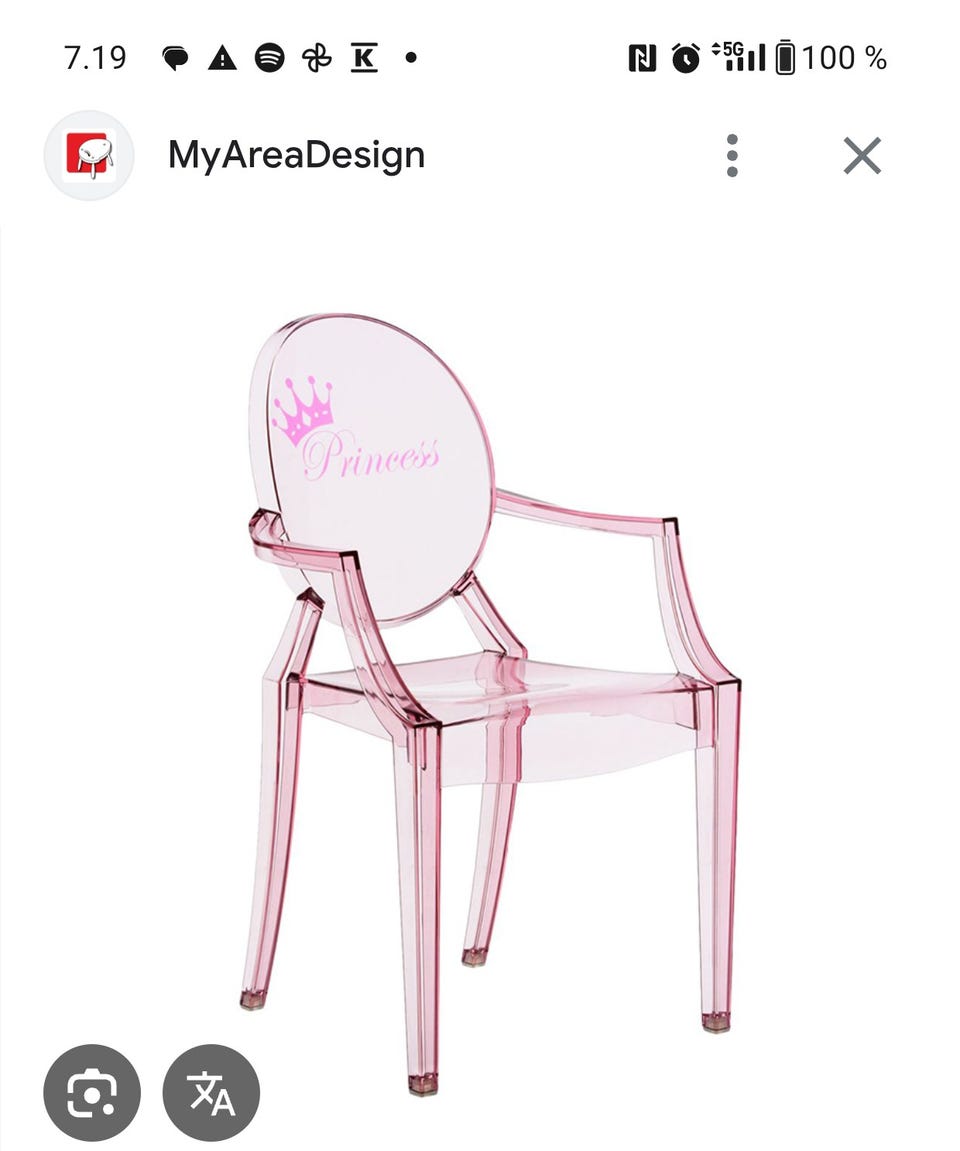The height and width of the screenshot is (1151, 960).
Task: Open the MyAreaDesign source site
Action: pyautogui.click(x=296, y=156)
